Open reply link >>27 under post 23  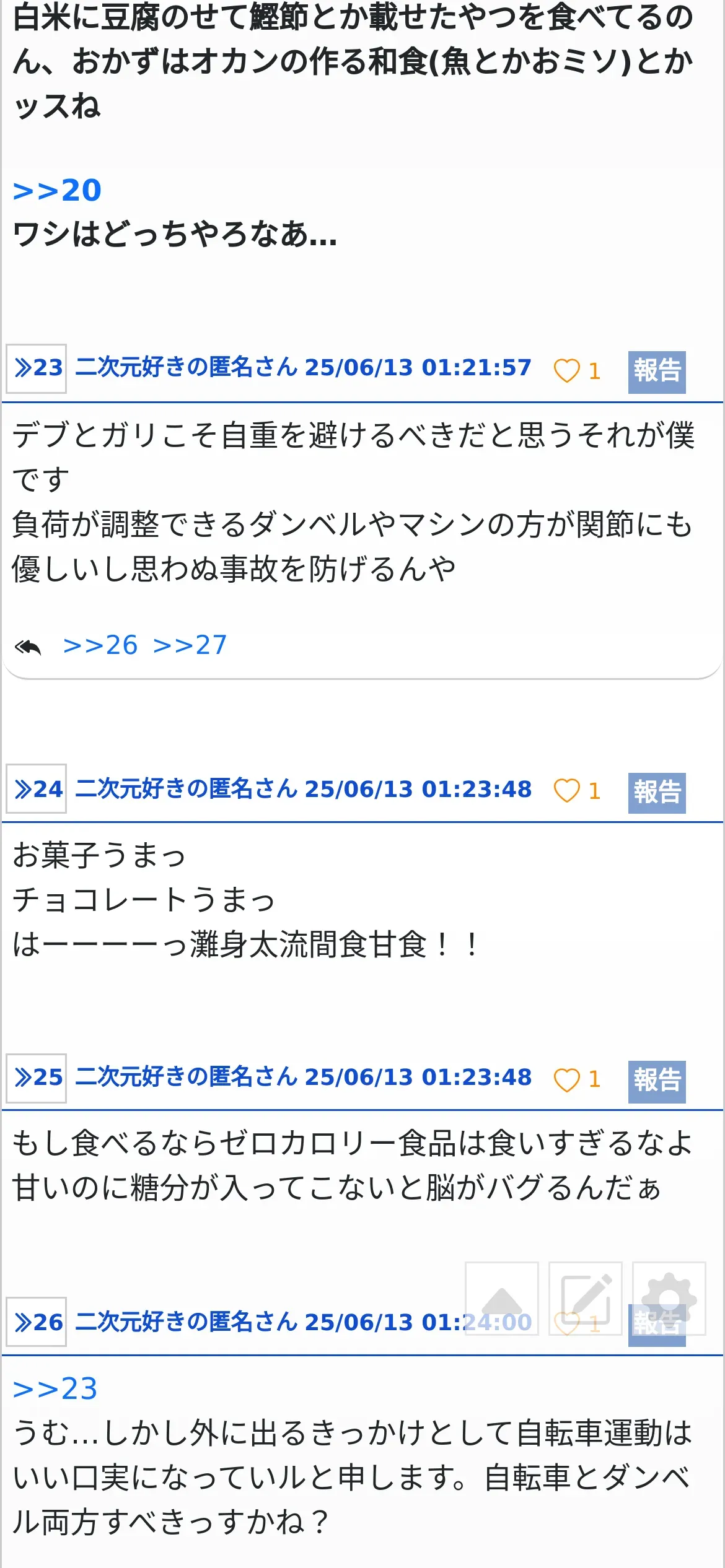pyautogui.click(x=190, y=645)
